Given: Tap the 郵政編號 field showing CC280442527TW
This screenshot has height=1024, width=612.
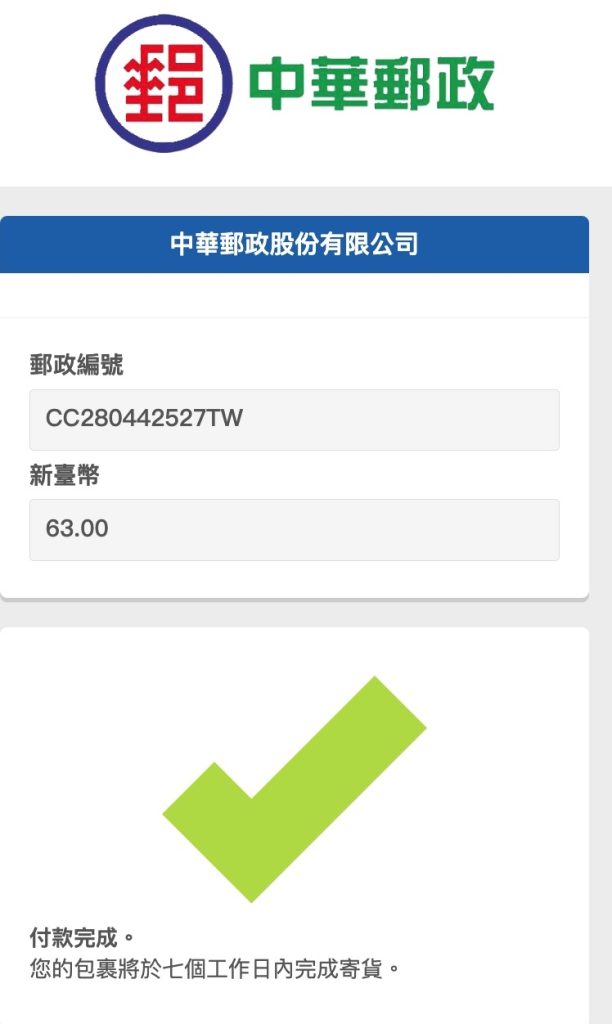Looking at the screenshot, I should point(294,419).
